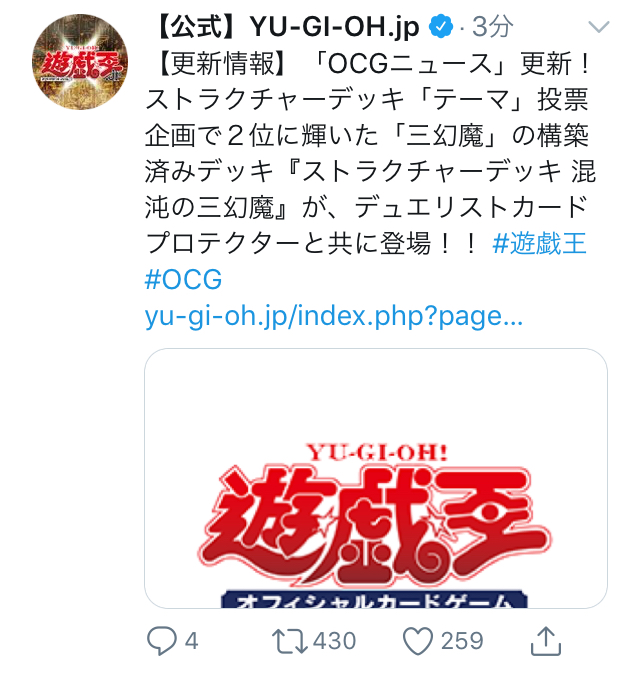Expand the tweet options chevron
The height and width of the screenshot is (673, 640).
point(599,27)
